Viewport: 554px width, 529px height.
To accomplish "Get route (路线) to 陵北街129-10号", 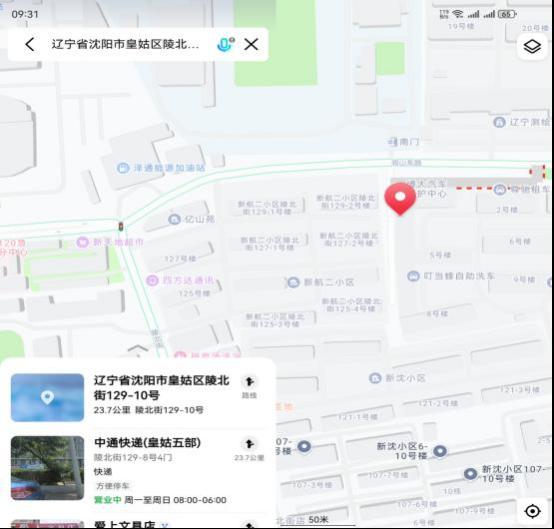I will click(x=249, y=387).
